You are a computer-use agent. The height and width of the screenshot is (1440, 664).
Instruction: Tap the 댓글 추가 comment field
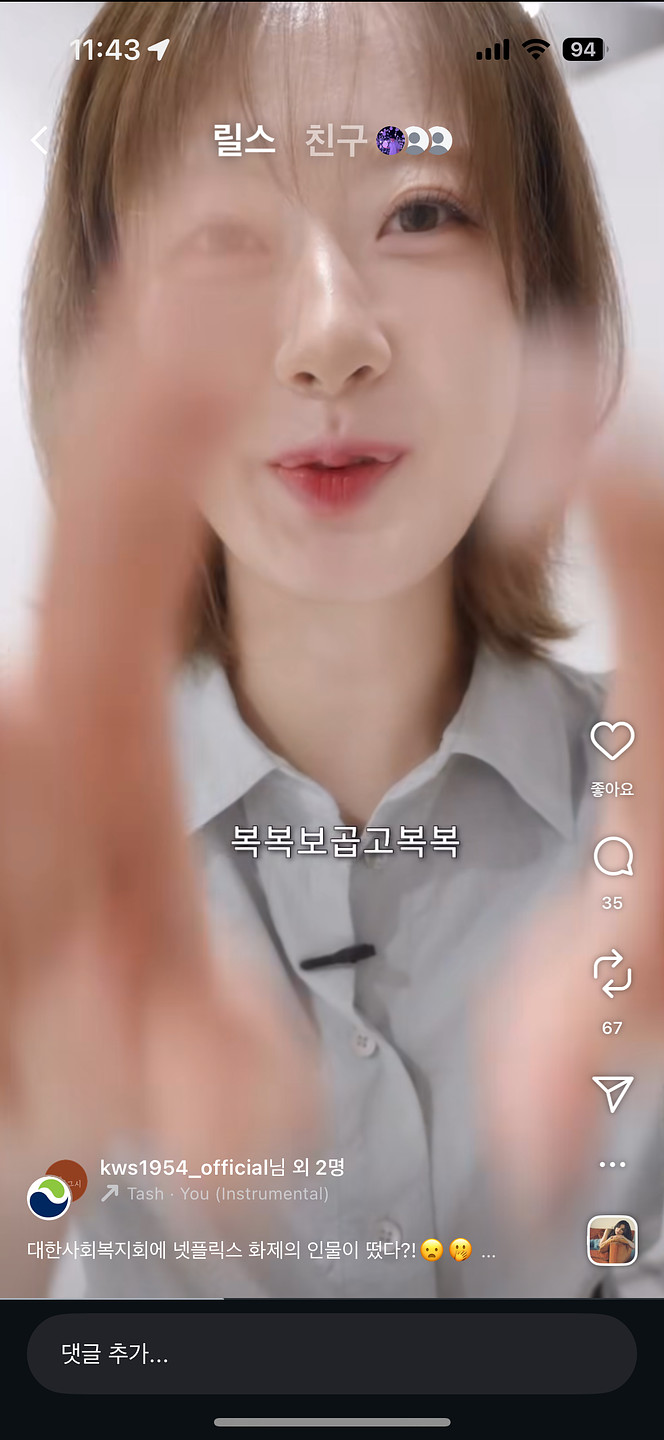[331, 1354]
